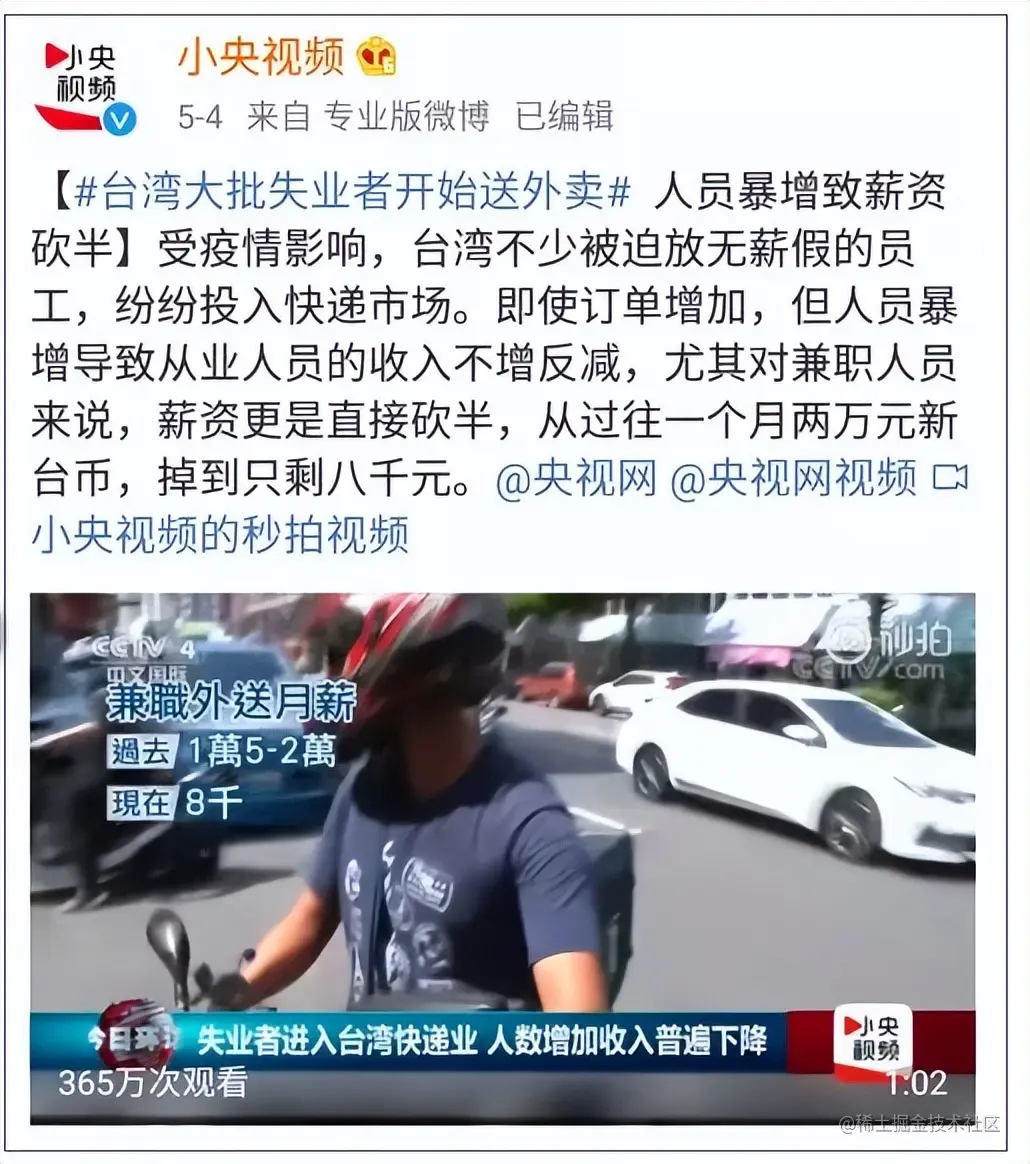Open the @央视网视频 mention
The width and height of the screenshot is (1030, 1164).
click(x=792, y=480)
